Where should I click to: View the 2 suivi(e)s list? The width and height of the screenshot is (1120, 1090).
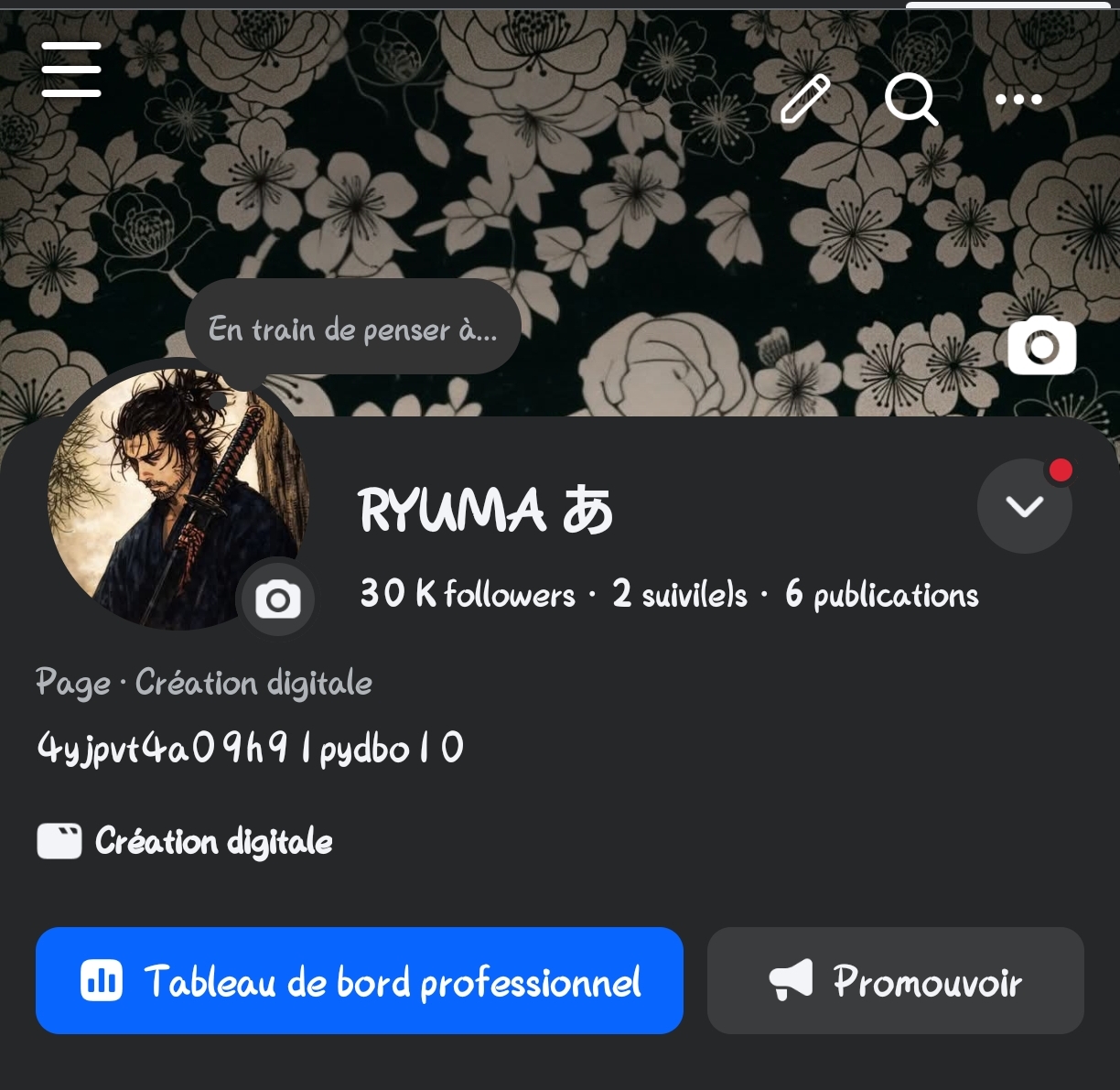[680, 594]
